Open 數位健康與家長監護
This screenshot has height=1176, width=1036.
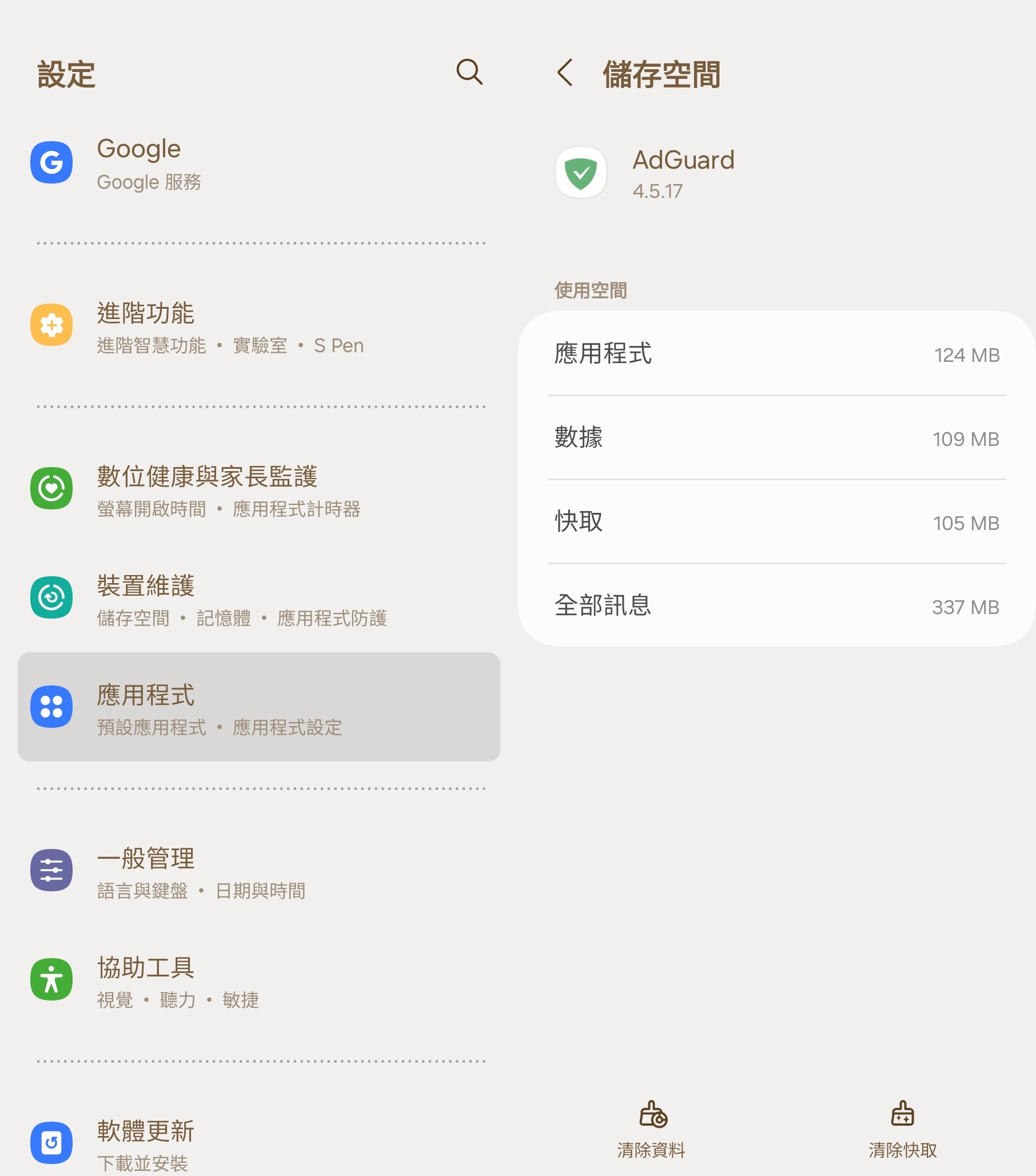click(x=259, y=489)
